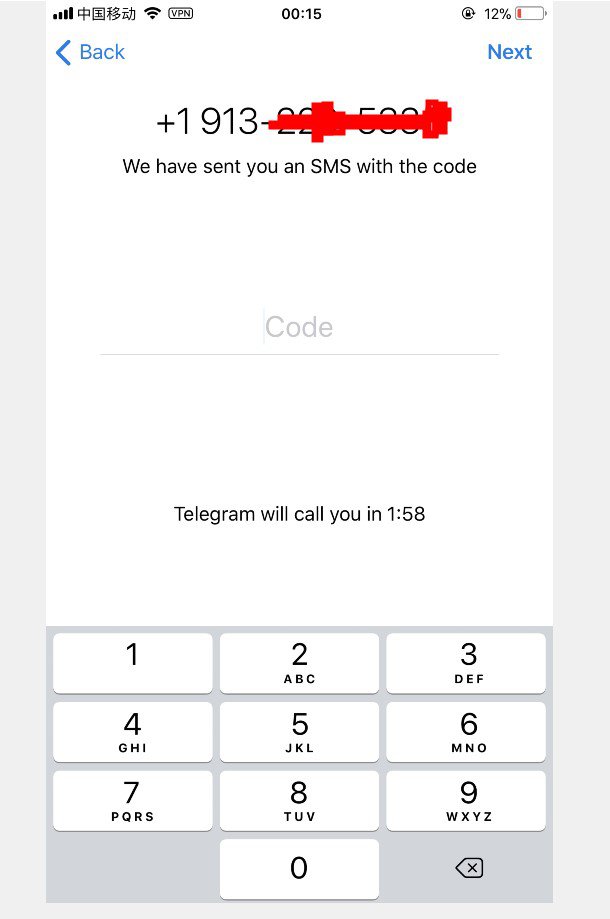Enter digit 3 on the keypad
Screen dimensions: 610x919
click(x=467, y=663)
